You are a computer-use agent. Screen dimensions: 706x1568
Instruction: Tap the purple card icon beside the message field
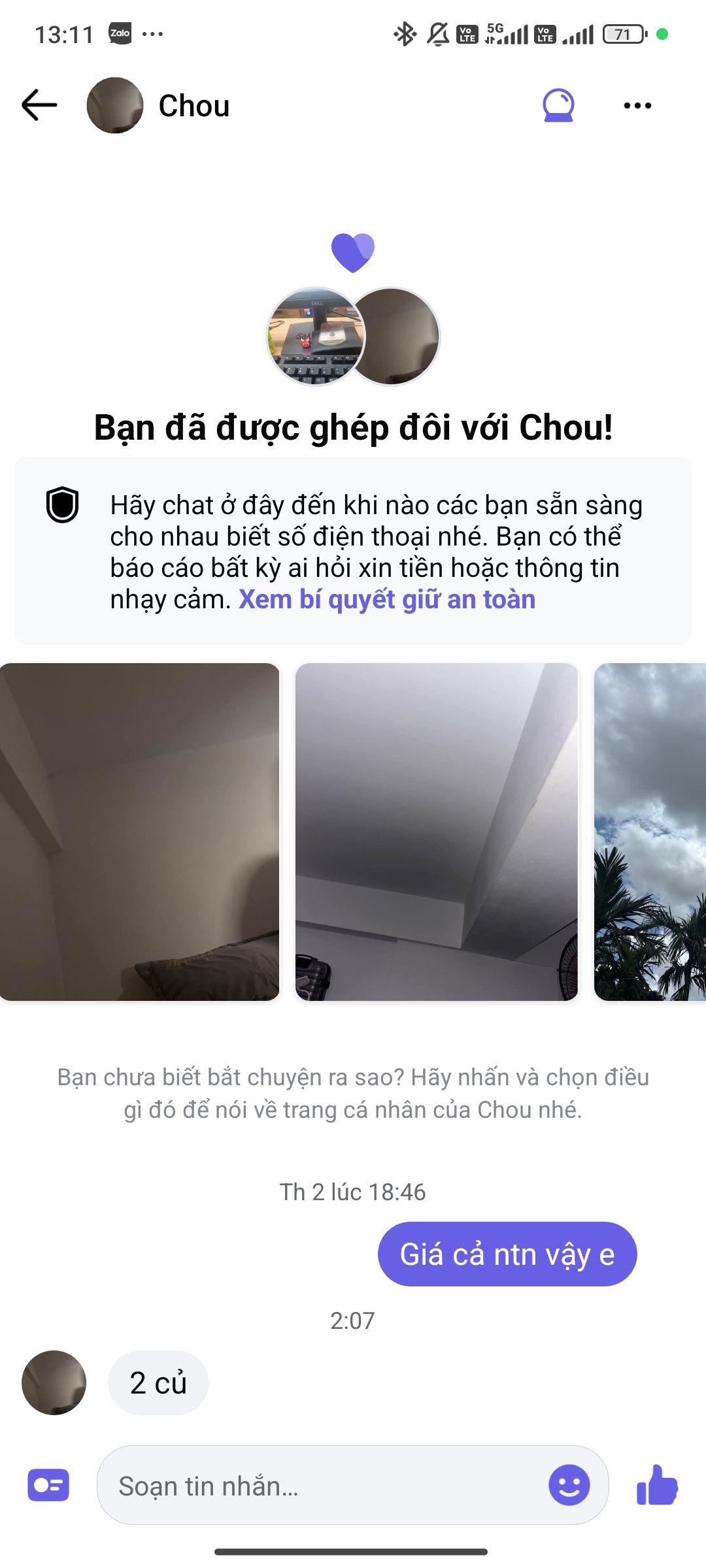coord(48,1485)
